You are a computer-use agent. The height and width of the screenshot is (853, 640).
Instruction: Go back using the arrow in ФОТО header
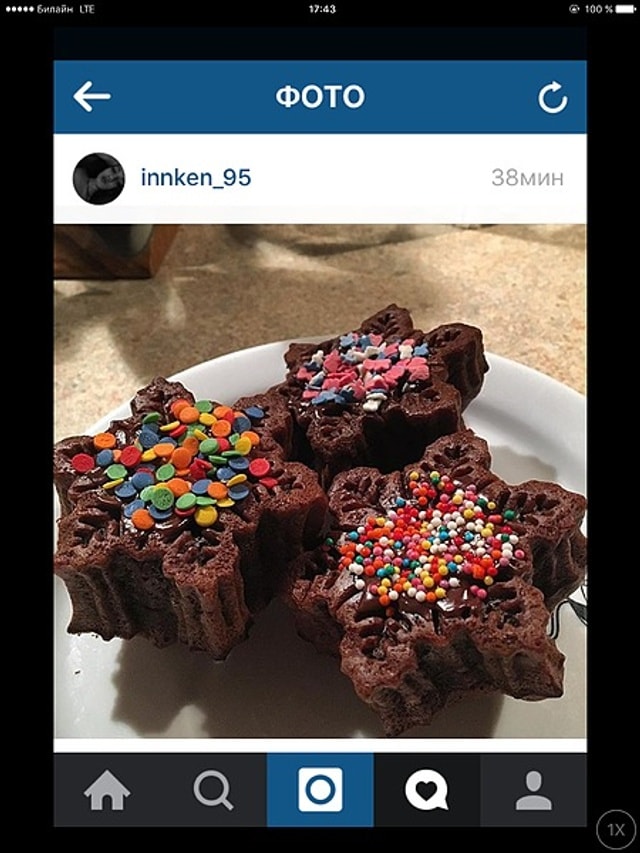pyautogui.click(x=92, y=97)
